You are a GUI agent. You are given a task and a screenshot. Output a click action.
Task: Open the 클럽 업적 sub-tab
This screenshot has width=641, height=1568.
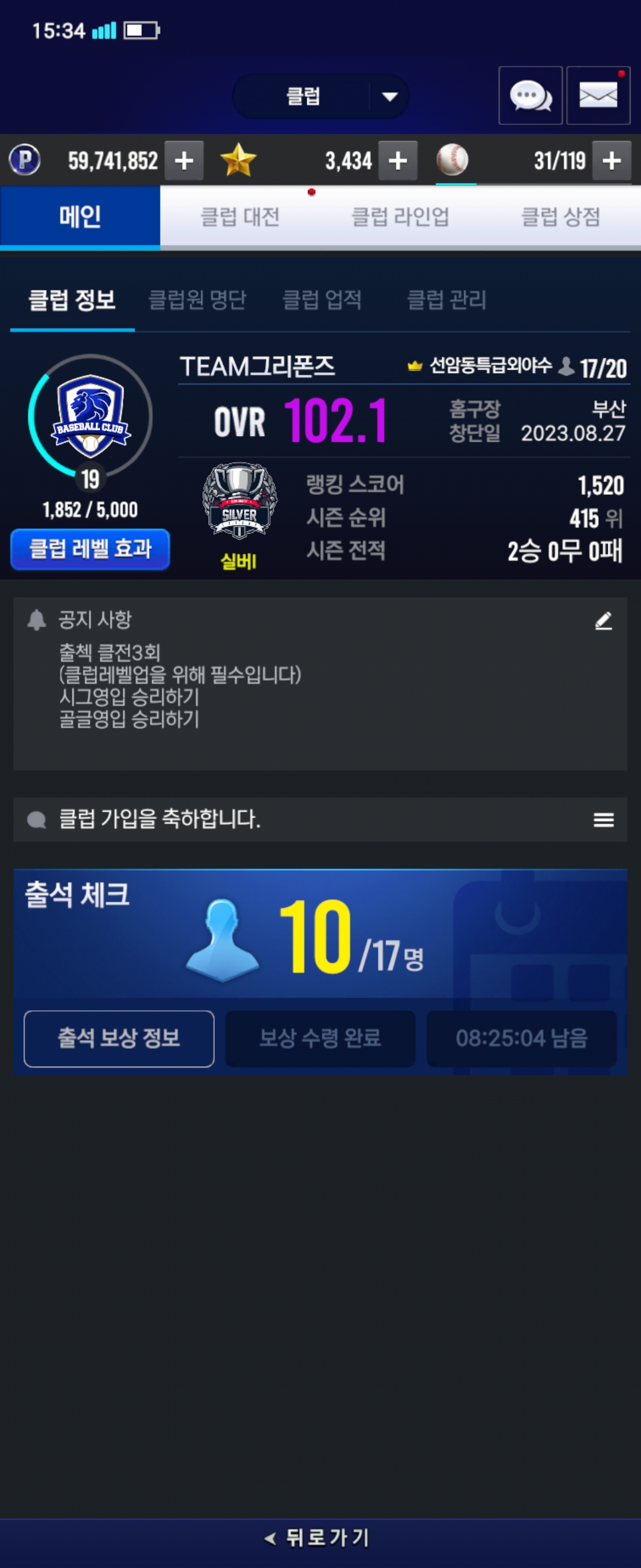[x=322, y=299]
